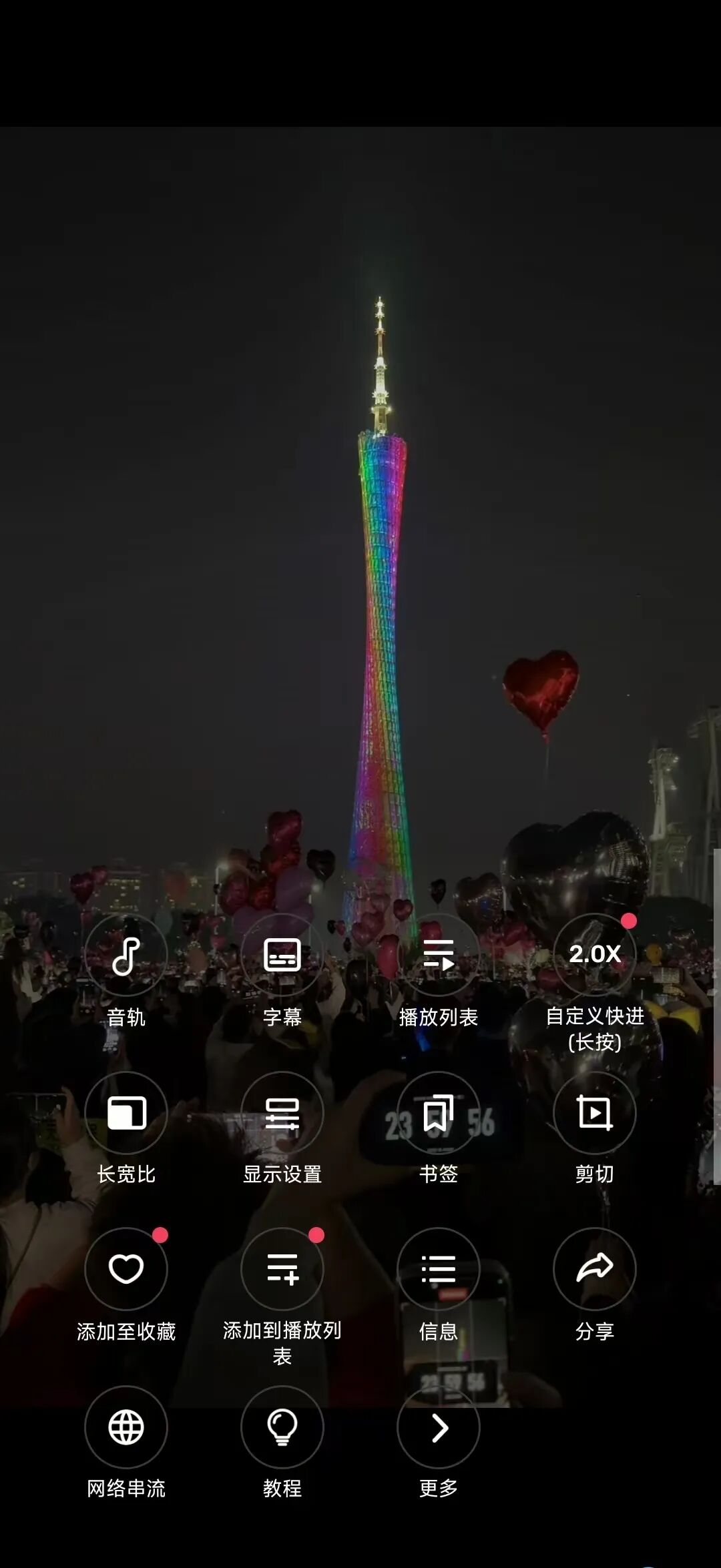Viewport: 721px width, 1568px height.
Task: Open the 字幕 subtitle settings
Action: pyautogui.click(x=282, y=955)
